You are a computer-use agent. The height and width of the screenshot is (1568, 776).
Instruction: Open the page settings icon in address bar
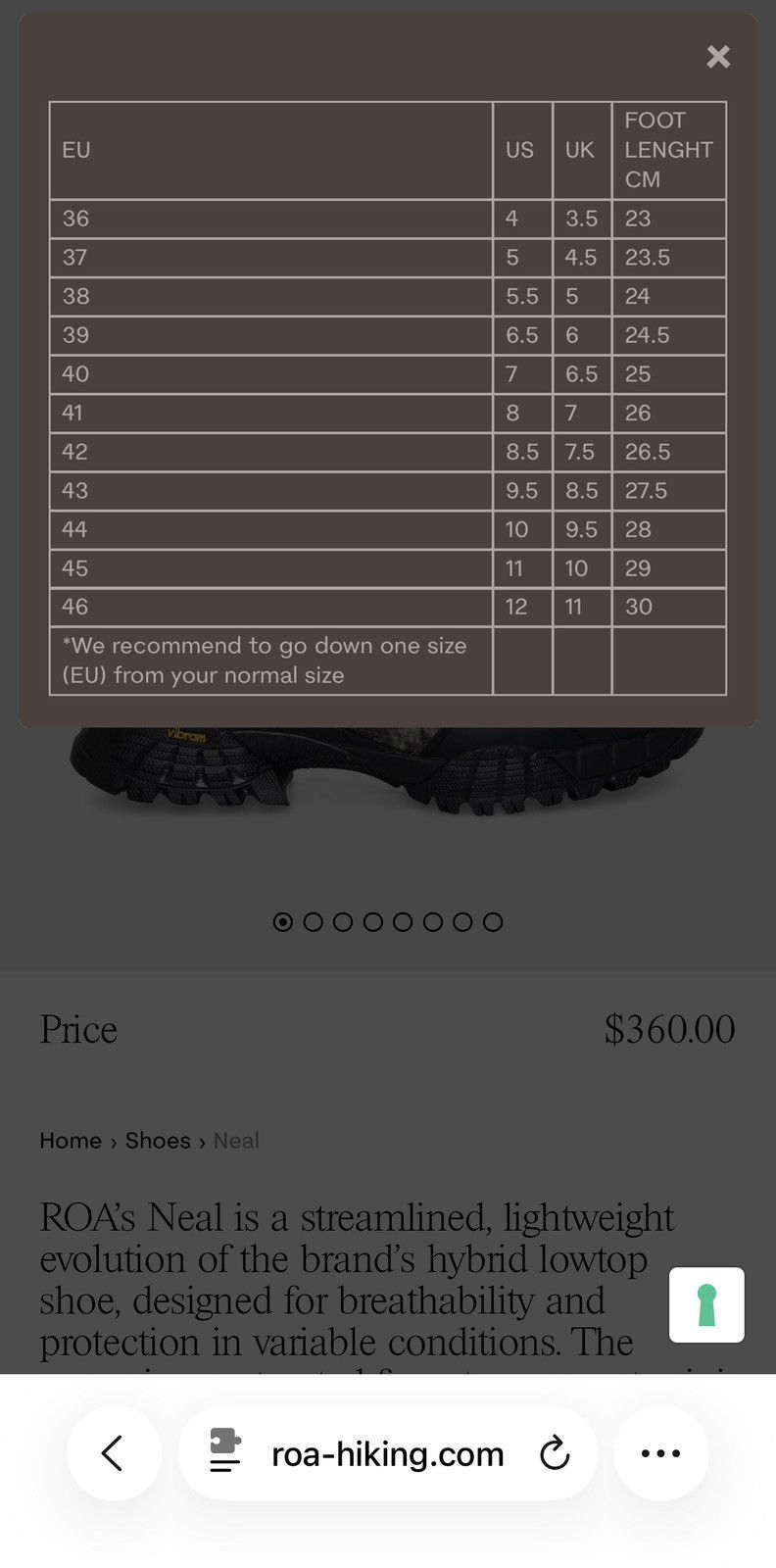click(225, 1450)
